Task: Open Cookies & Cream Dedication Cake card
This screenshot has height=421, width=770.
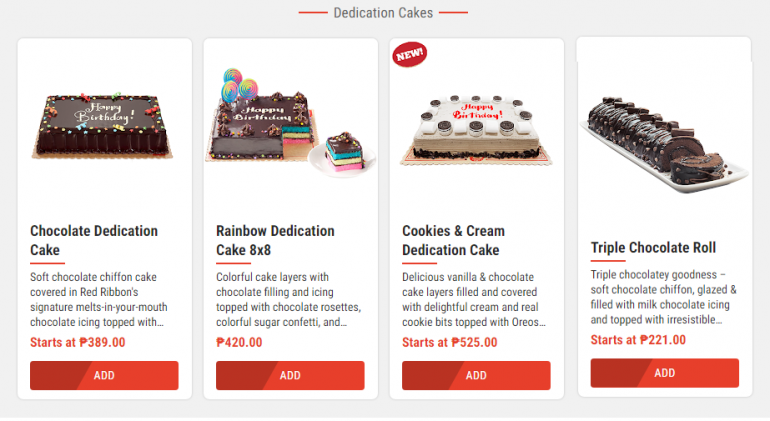Action: [x=453, y=240]
